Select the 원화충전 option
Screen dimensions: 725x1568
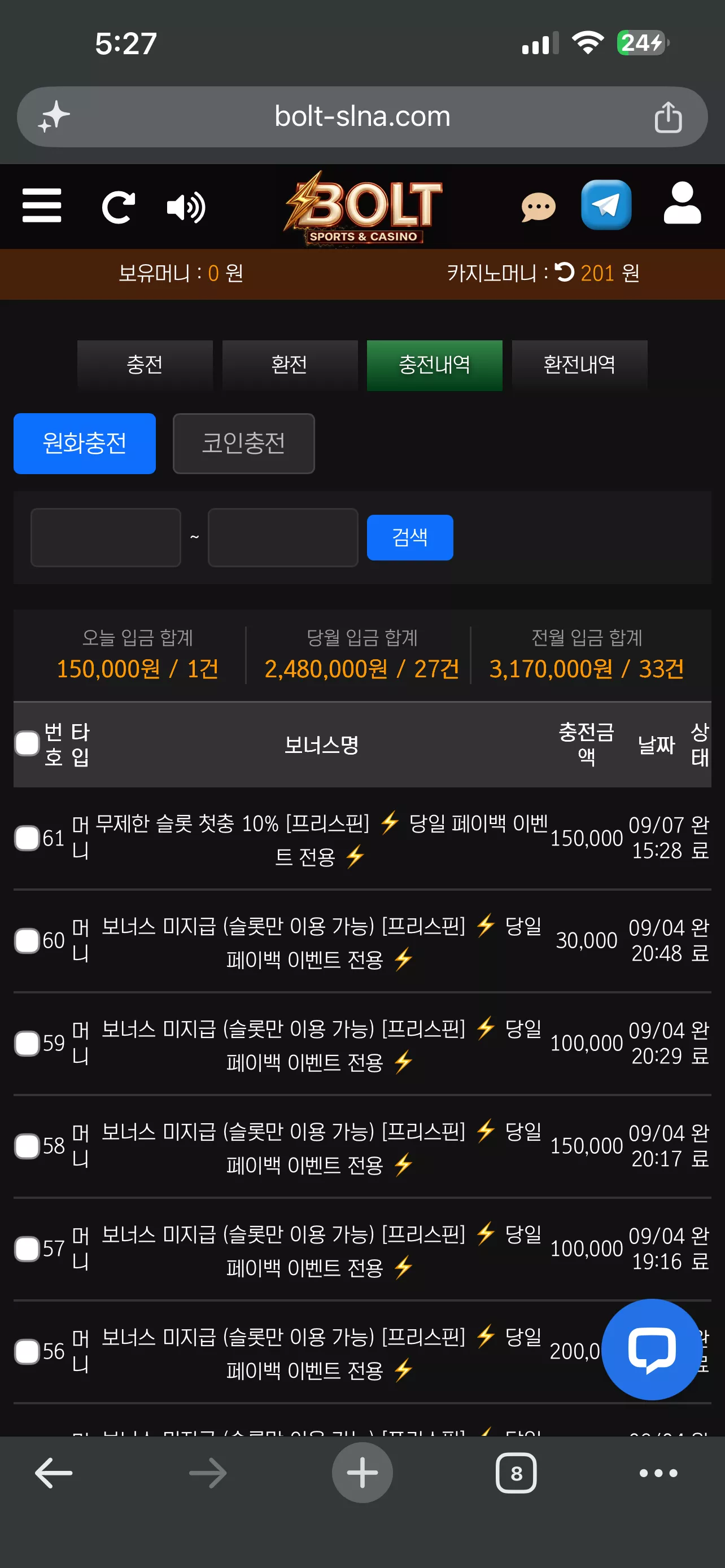[85, 443]
